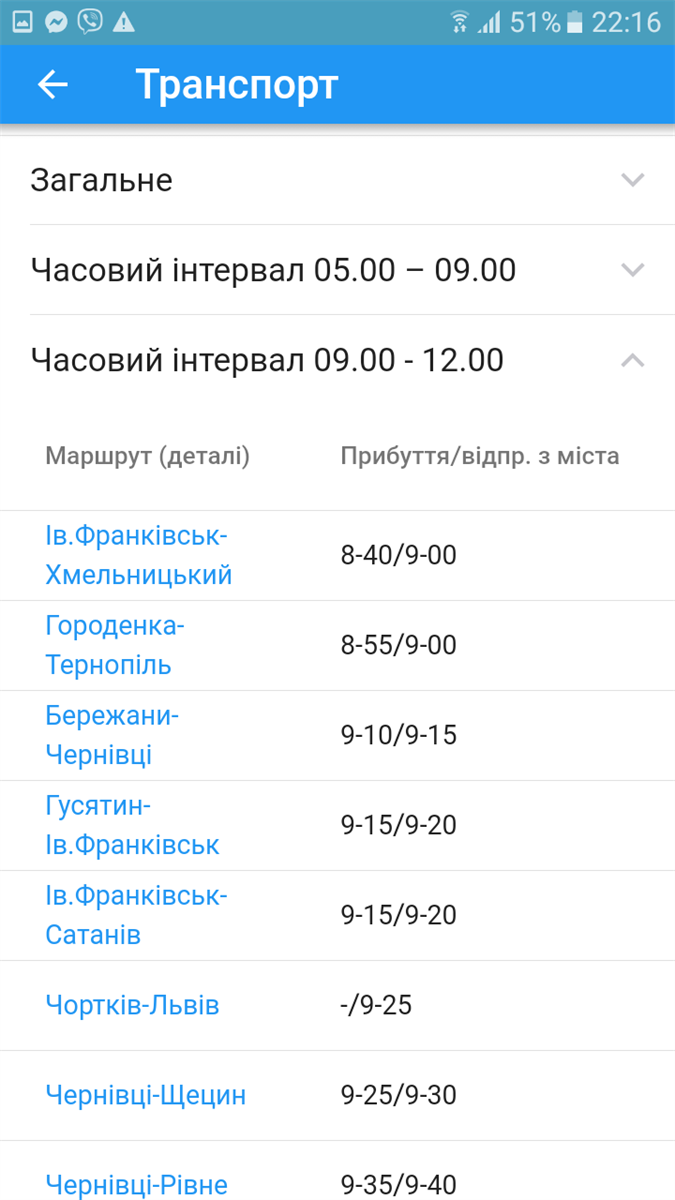Tap the Чернівці-Щецин route link
The height and width of the screenshot is (1200, 675).
point(145,1095)
